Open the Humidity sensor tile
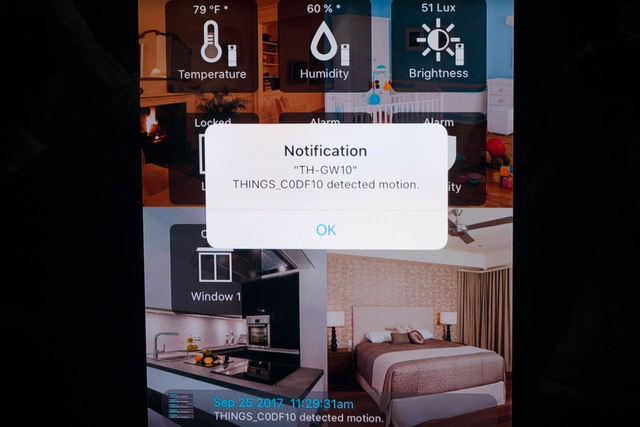Screen dimensions: 640x427 click(x=324, y=47)
